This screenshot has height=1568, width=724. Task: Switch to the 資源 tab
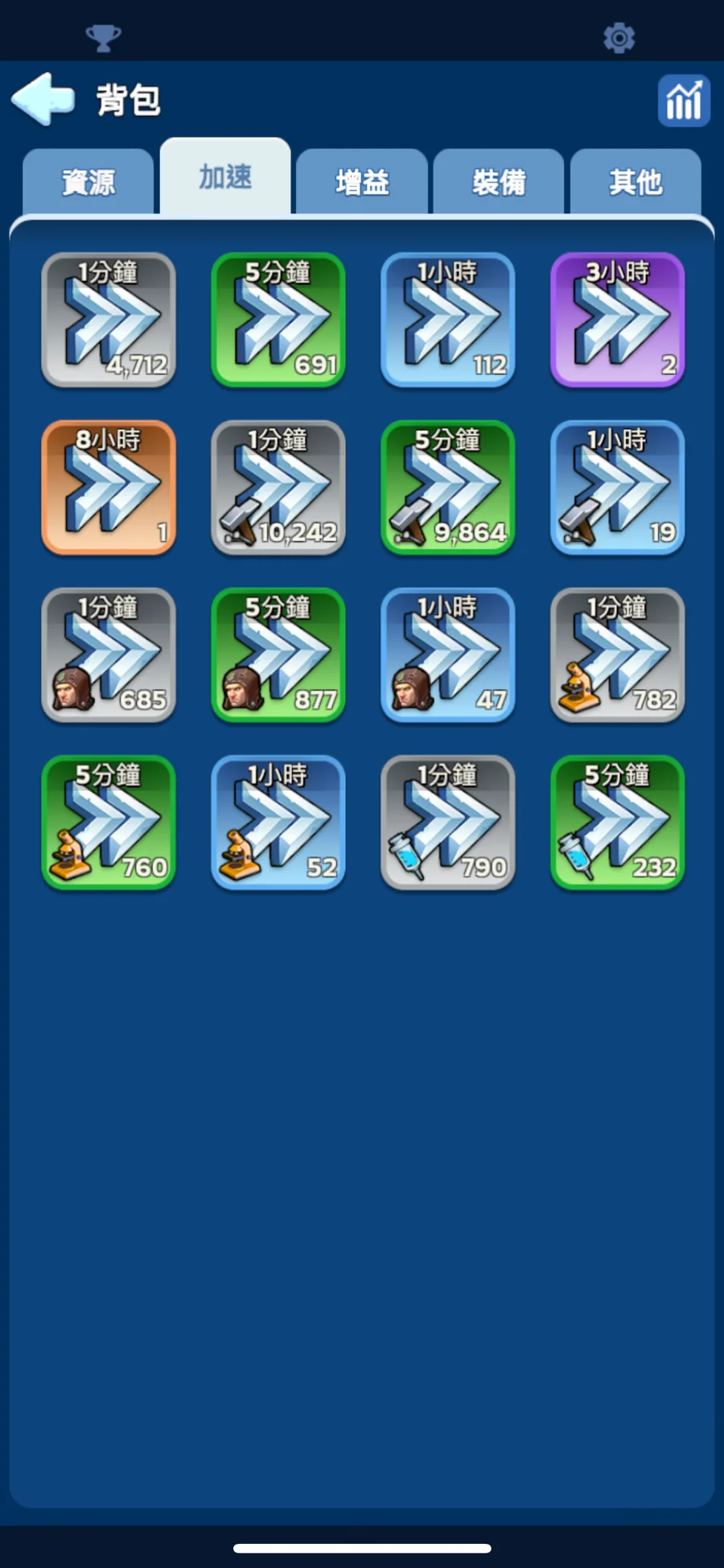(x=88, y=182)
